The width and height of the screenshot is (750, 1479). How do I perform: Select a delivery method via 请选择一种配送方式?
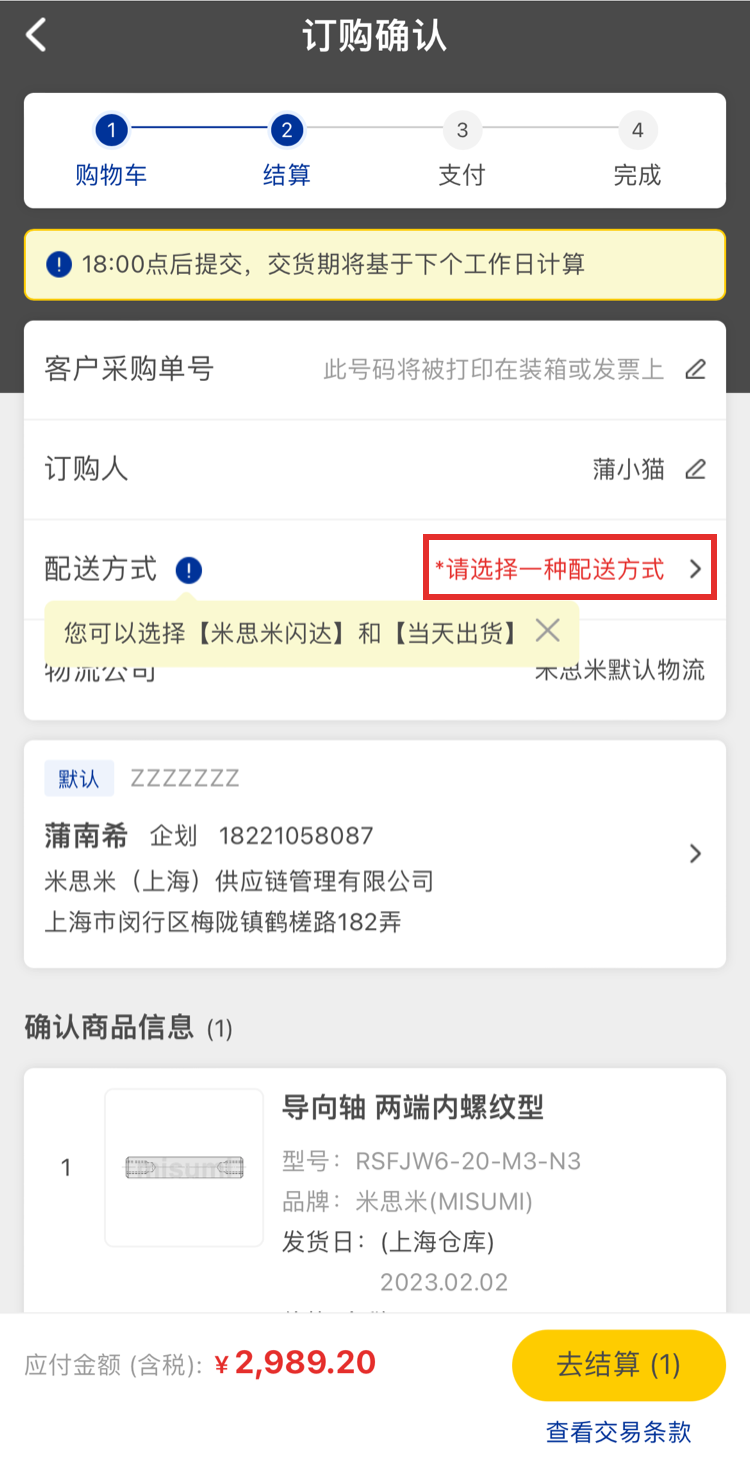[x=569, y=570]
